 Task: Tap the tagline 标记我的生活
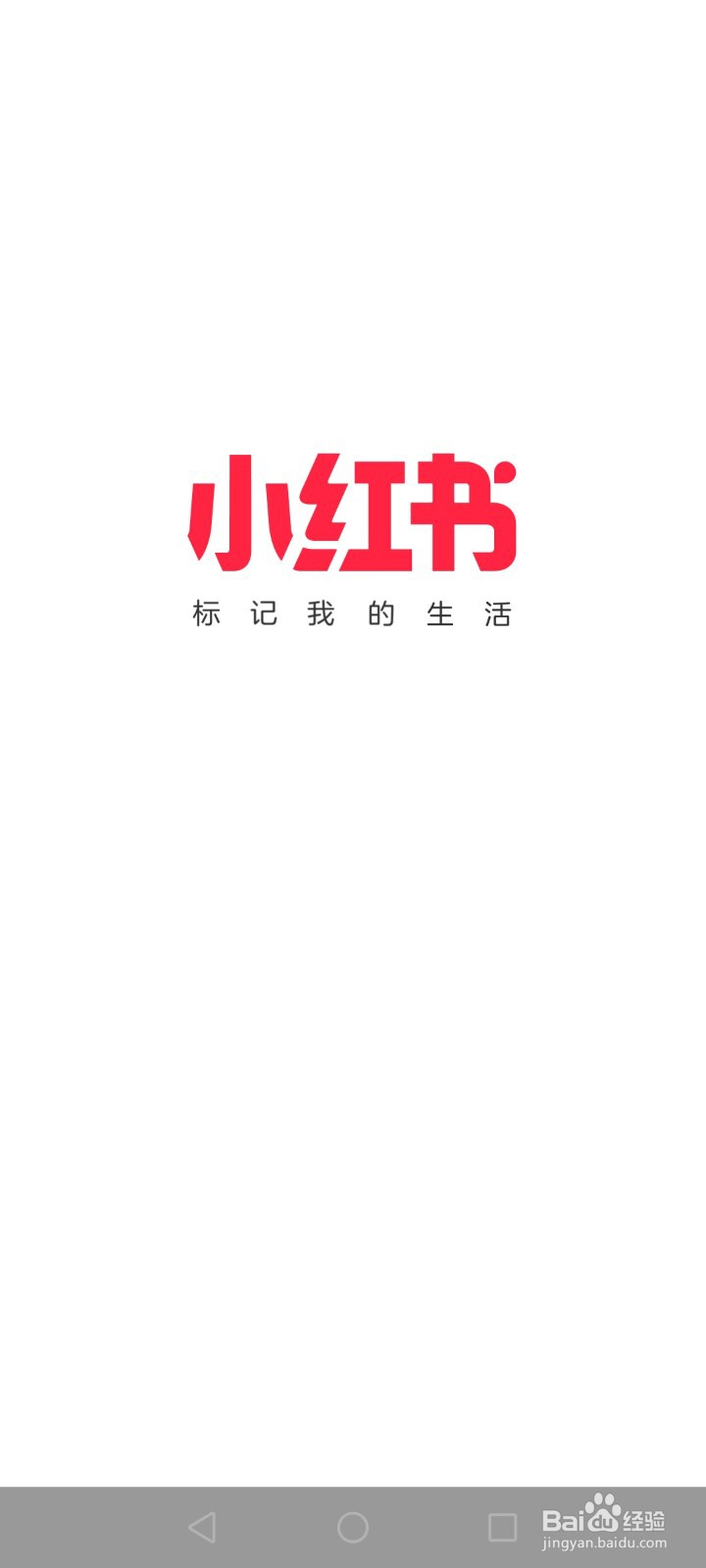pos(353,613)
